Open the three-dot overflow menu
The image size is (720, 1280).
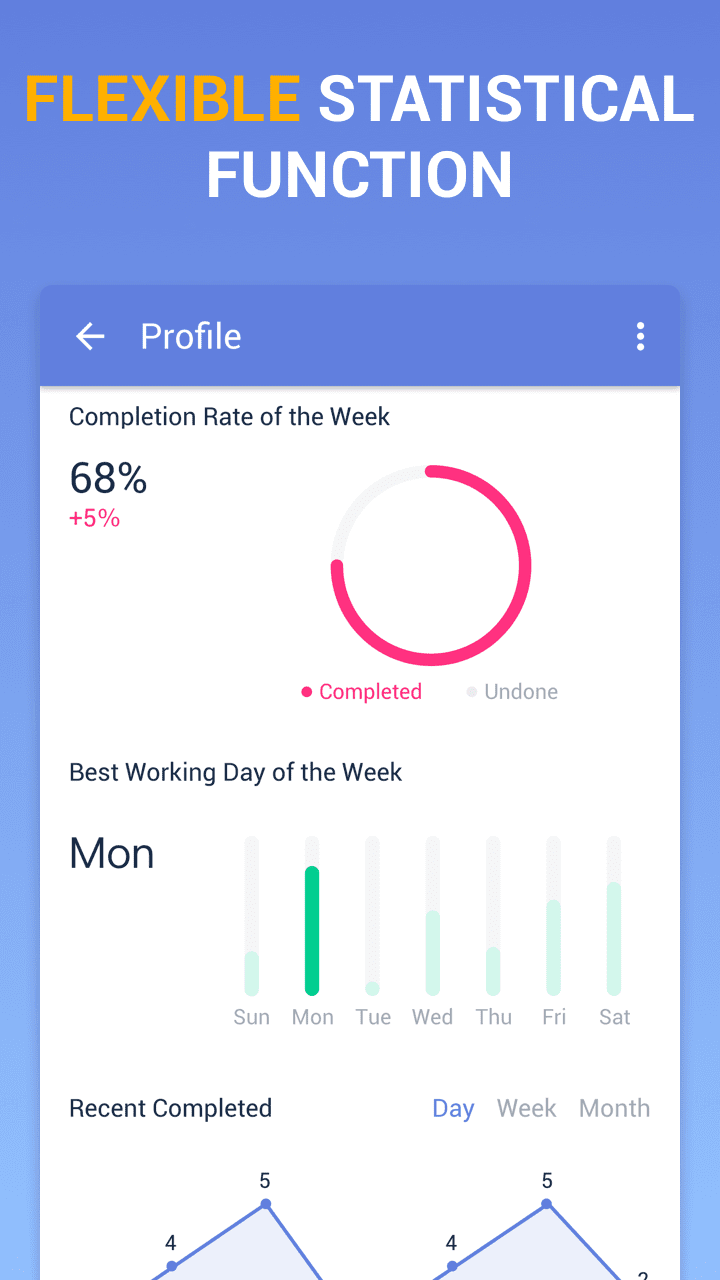[x=640, y=336]
